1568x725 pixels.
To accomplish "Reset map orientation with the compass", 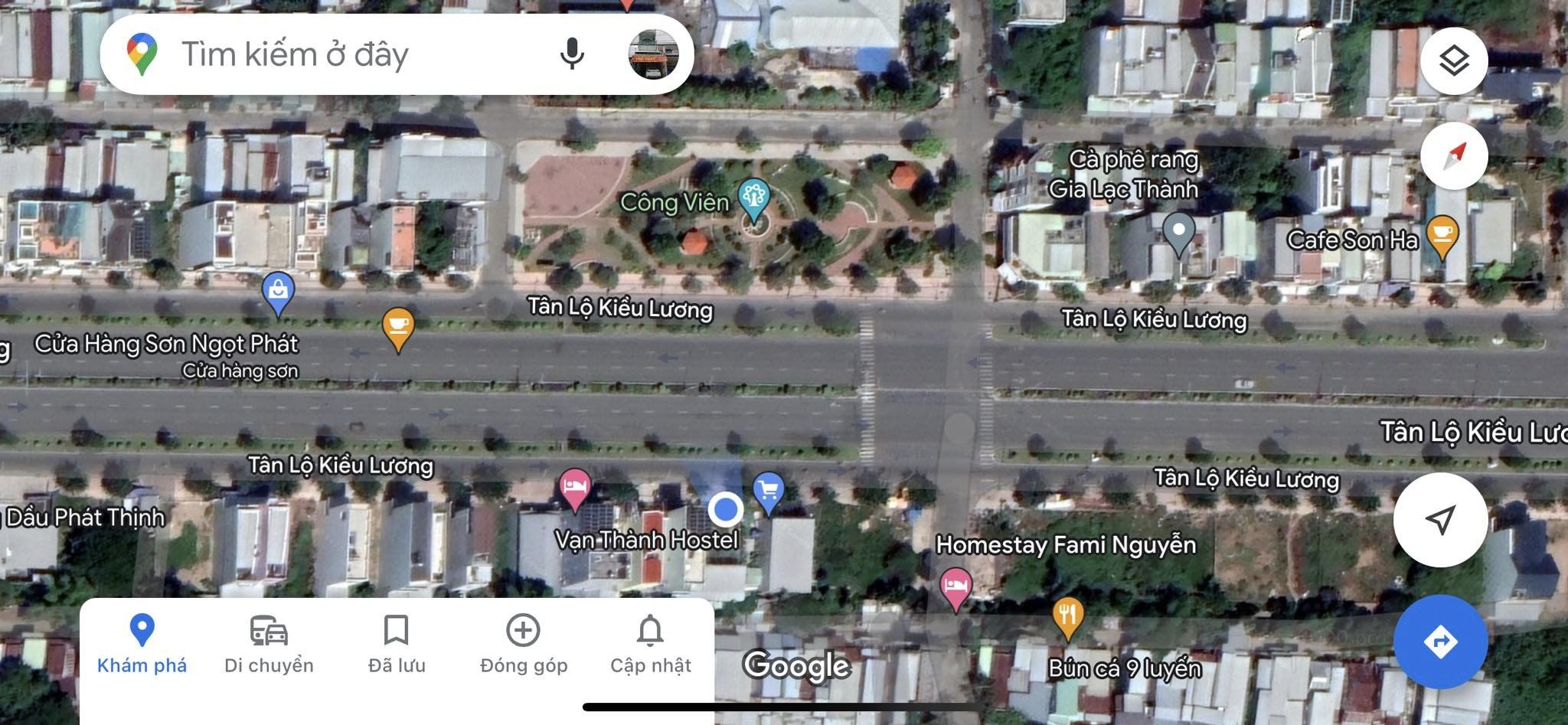I will [x=1453, y=155].
